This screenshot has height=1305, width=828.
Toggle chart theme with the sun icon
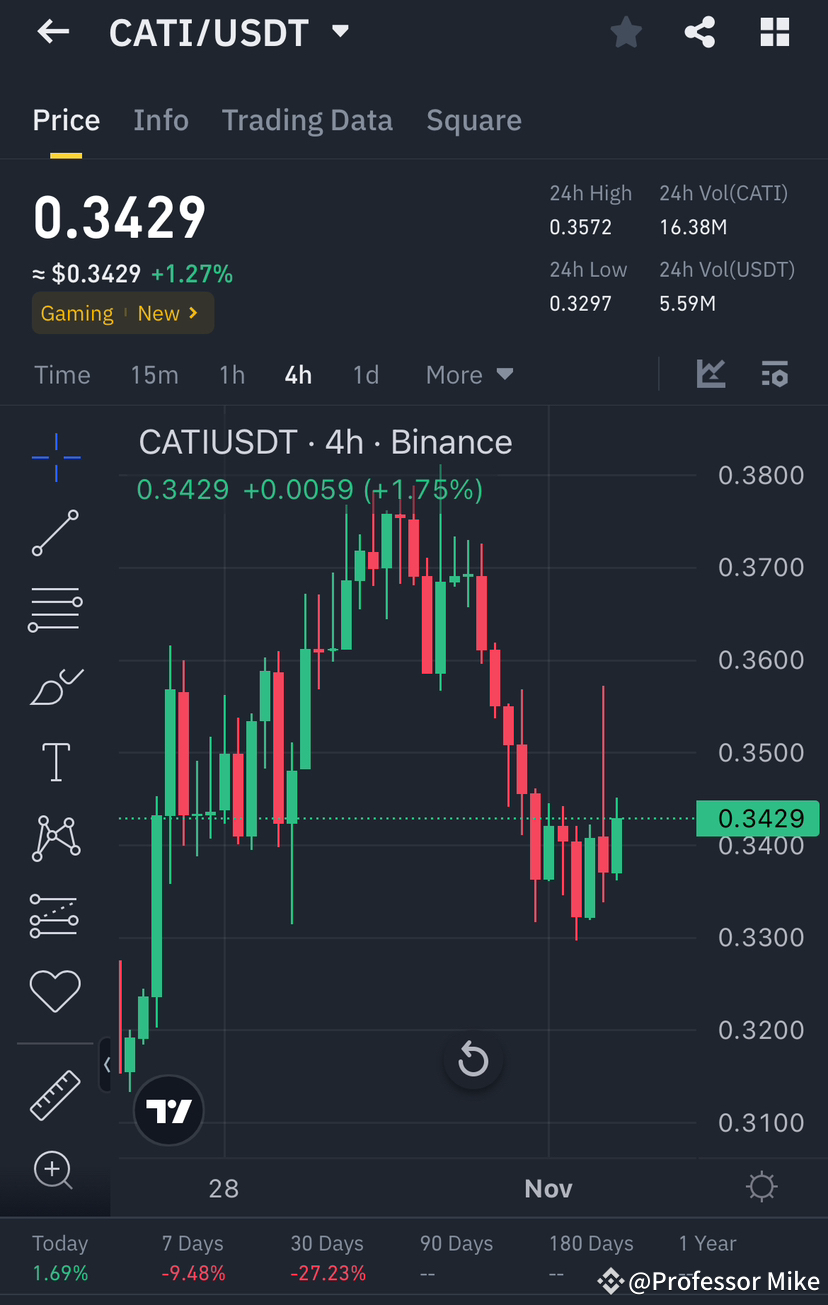coord(761,1186)
